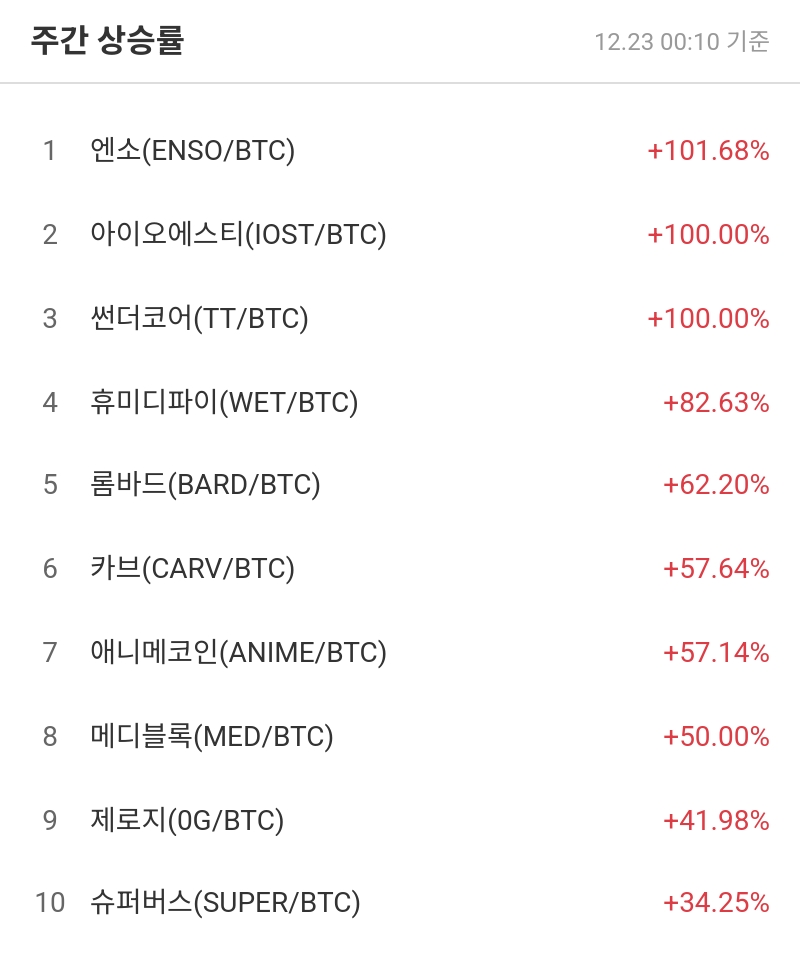
Task: Click the +101.68% gain value
Action: (x=709, y=152)
